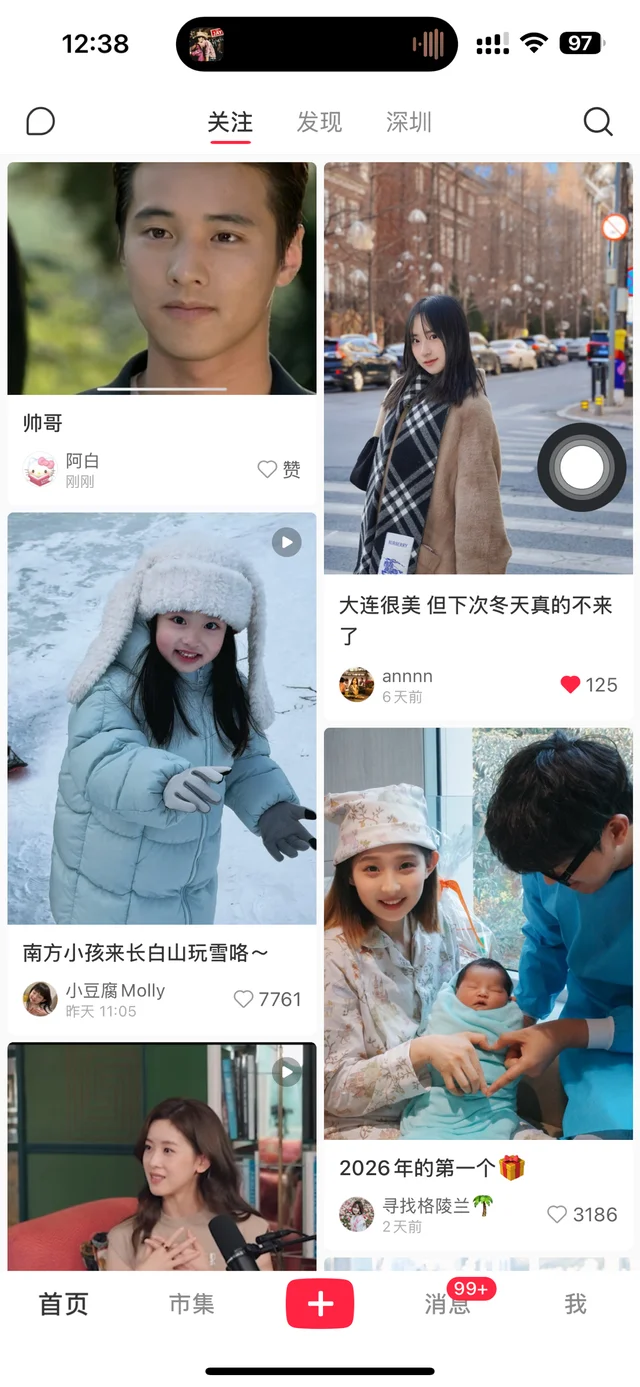Open the chat bubble icon in the header
Screen dimensions: 640x1387
[x=40, y=122]
